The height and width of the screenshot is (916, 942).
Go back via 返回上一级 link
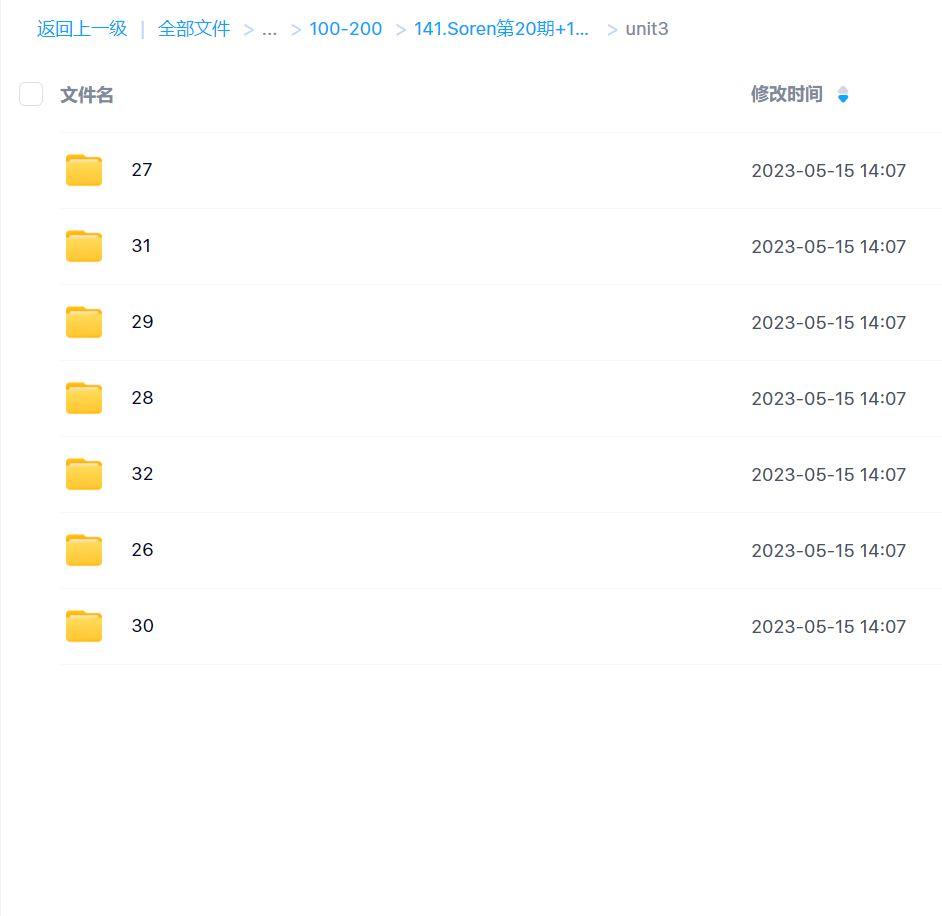click(x=82, y=29)
